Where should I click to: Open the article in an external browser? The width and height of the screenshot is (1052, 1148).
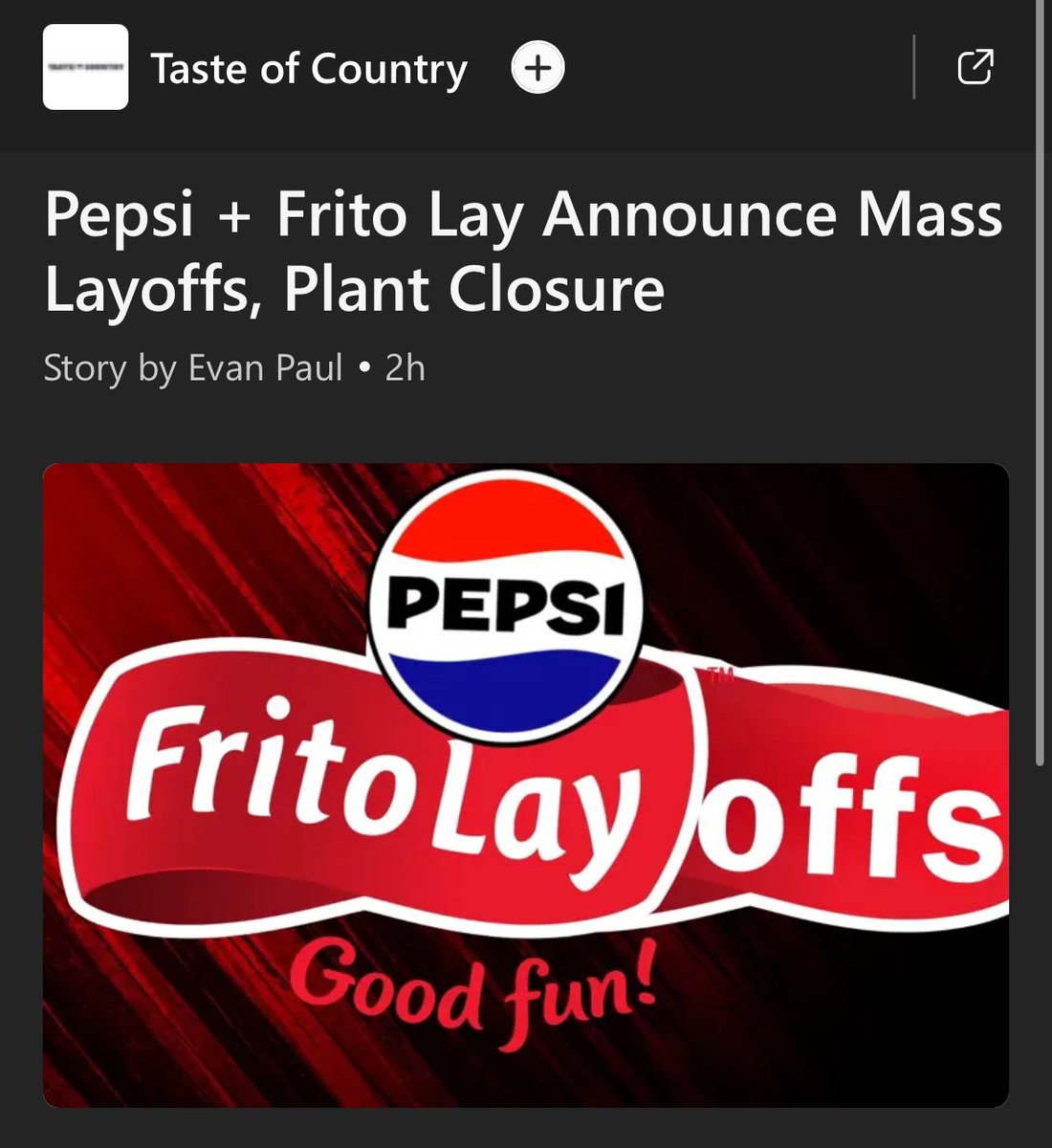point(975,67)
